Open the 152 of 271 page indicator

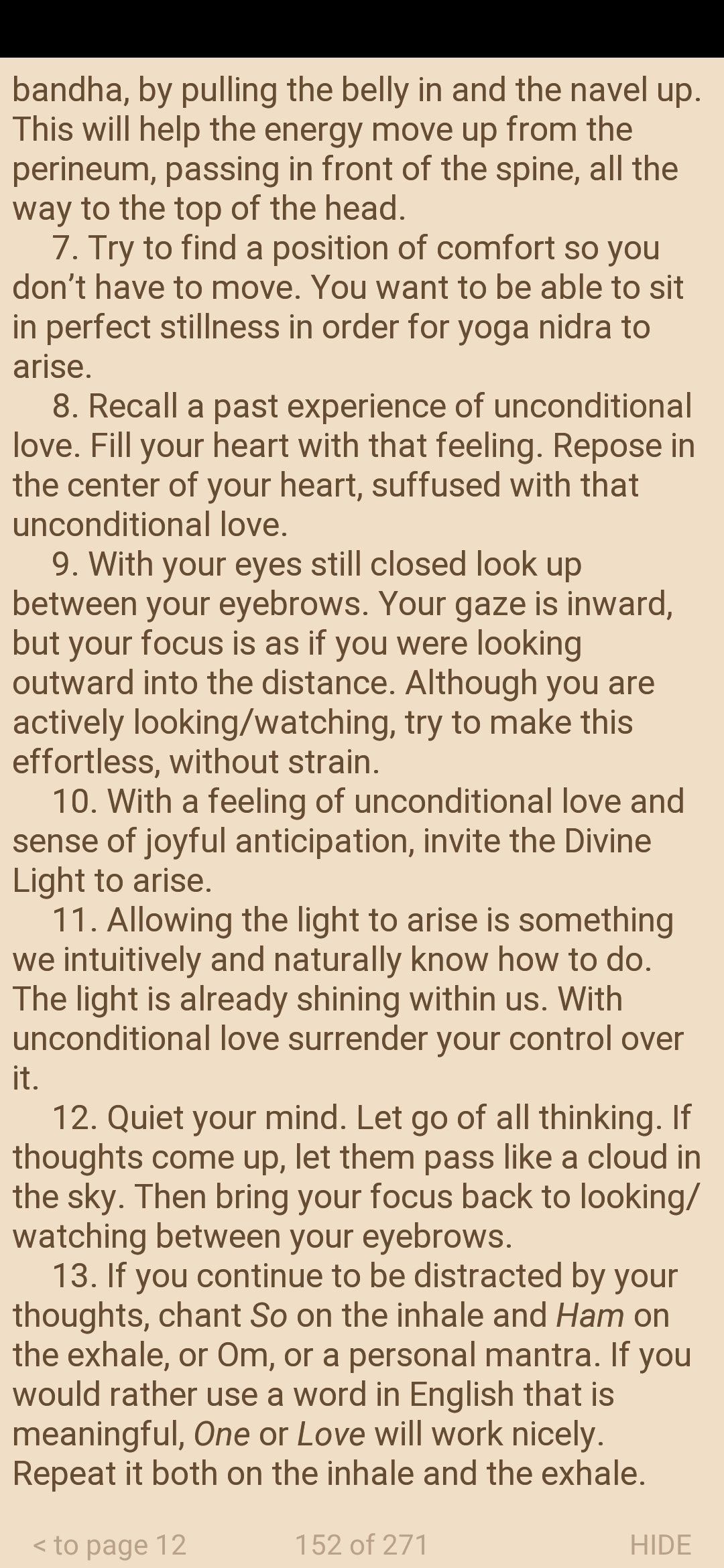point(361,1545)
